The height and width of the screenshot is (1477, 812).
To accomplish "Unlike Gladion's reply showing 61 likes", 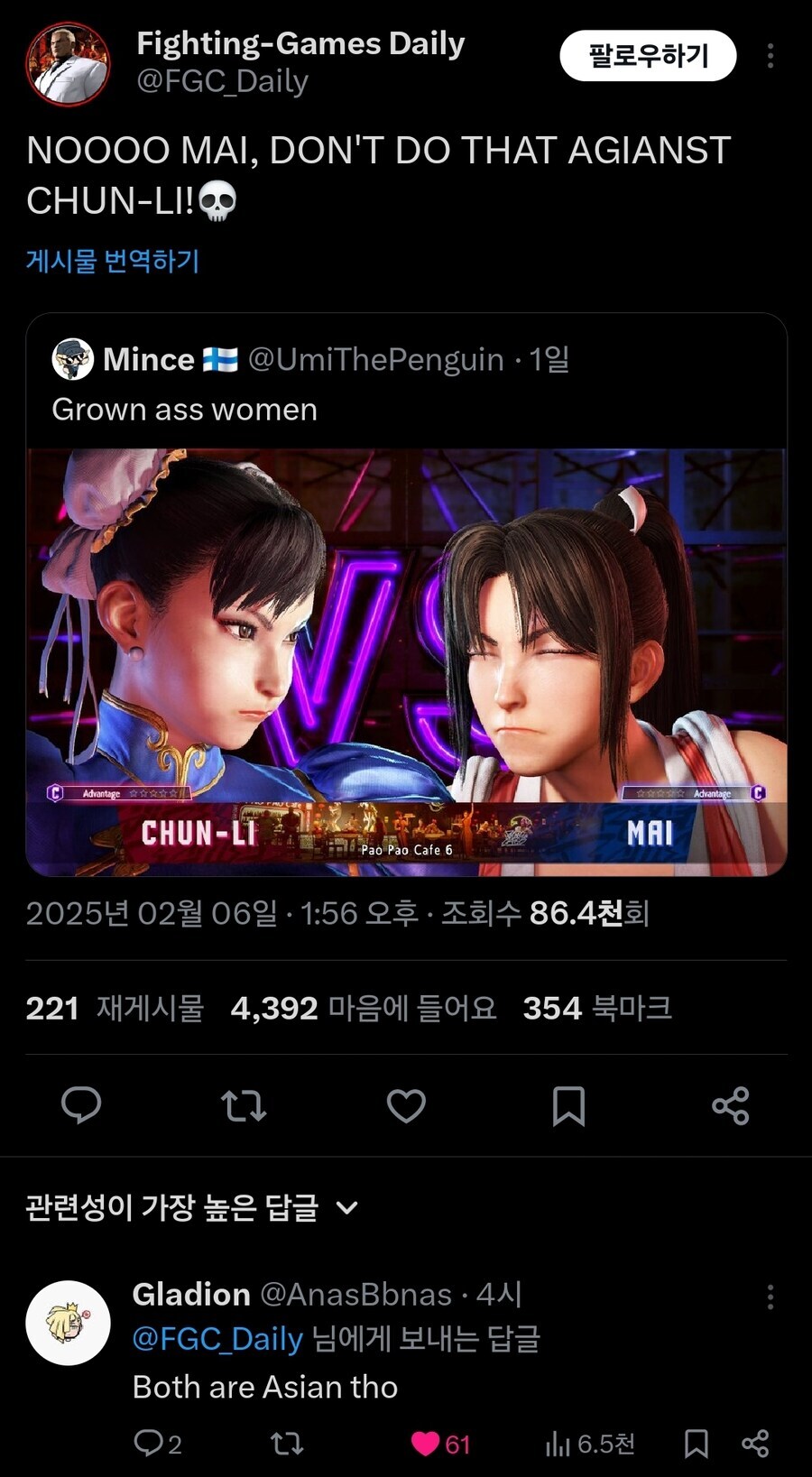I will pyautogui.click(x=424, y=1445).
